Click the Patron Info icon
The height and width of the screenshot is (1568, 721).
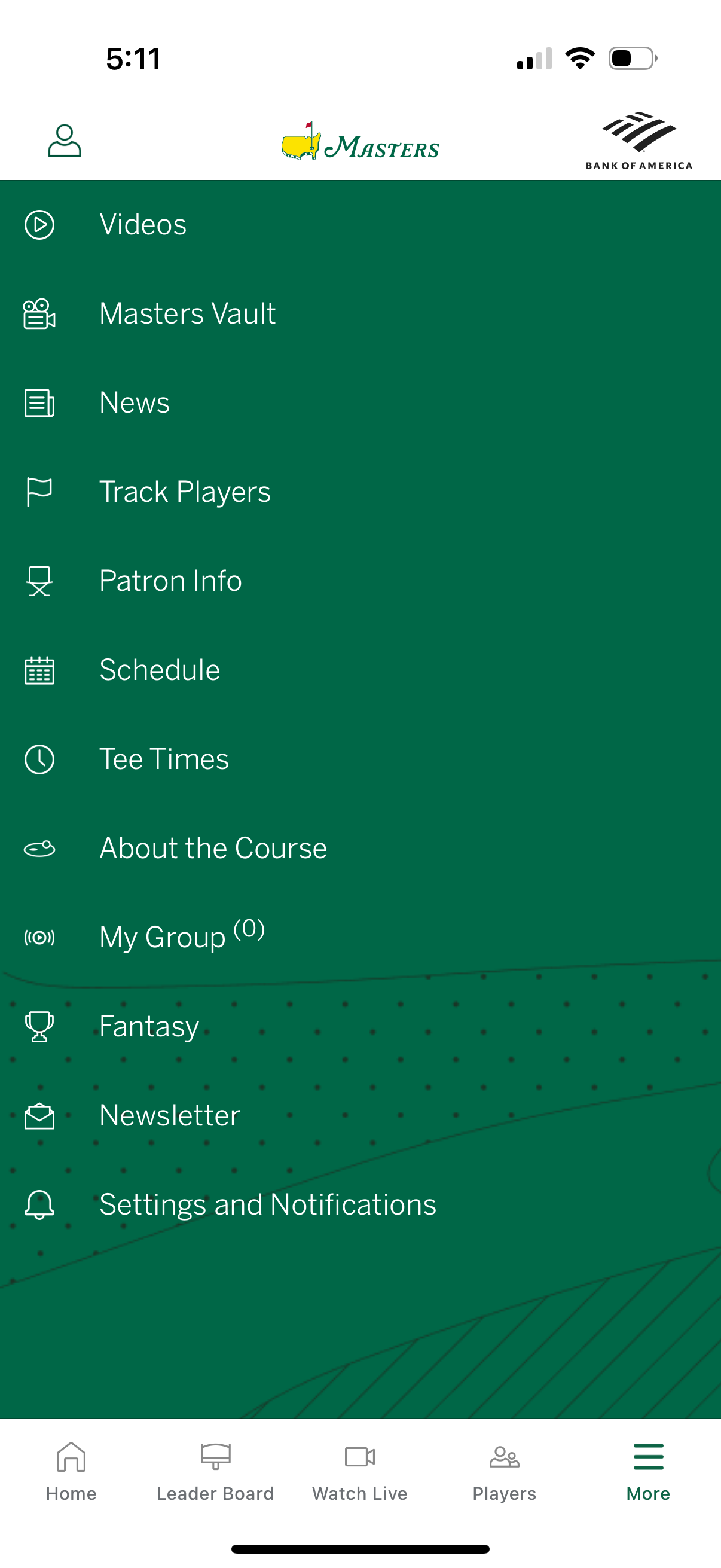click(39, 580)
